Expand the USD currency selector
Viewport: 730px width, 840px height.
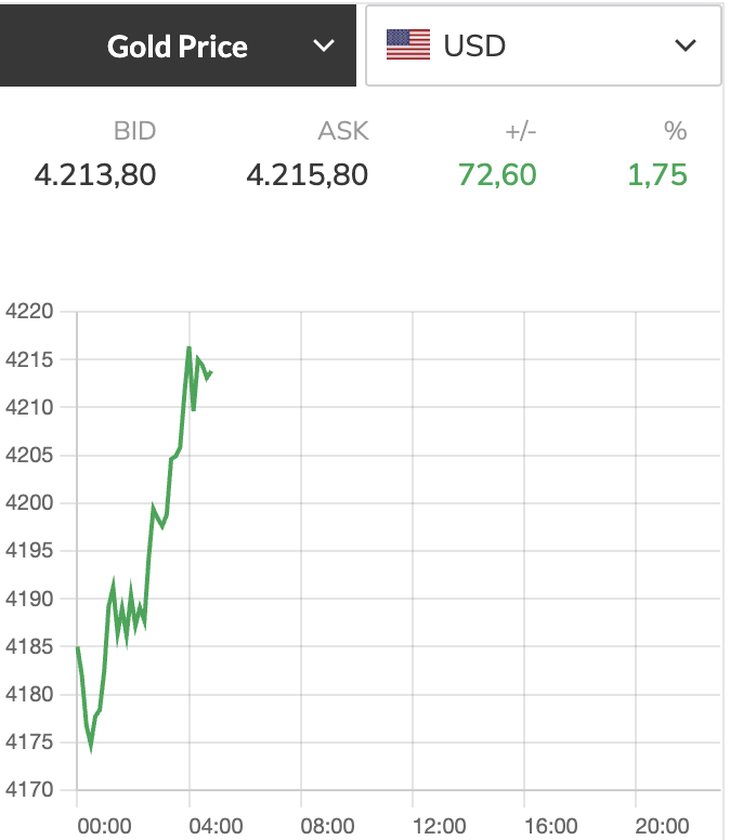coord(543,46)
